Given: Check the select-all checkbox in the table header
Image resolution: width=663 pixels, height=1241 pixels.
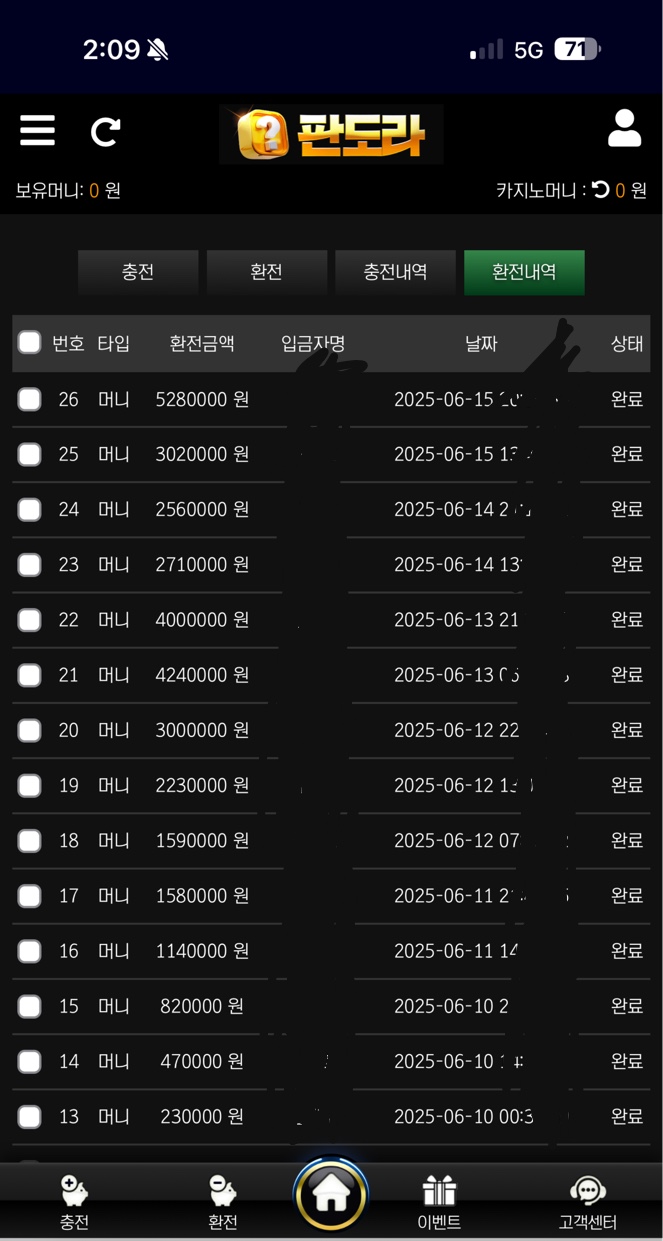Looking at the screenshot, I should 30,343.
